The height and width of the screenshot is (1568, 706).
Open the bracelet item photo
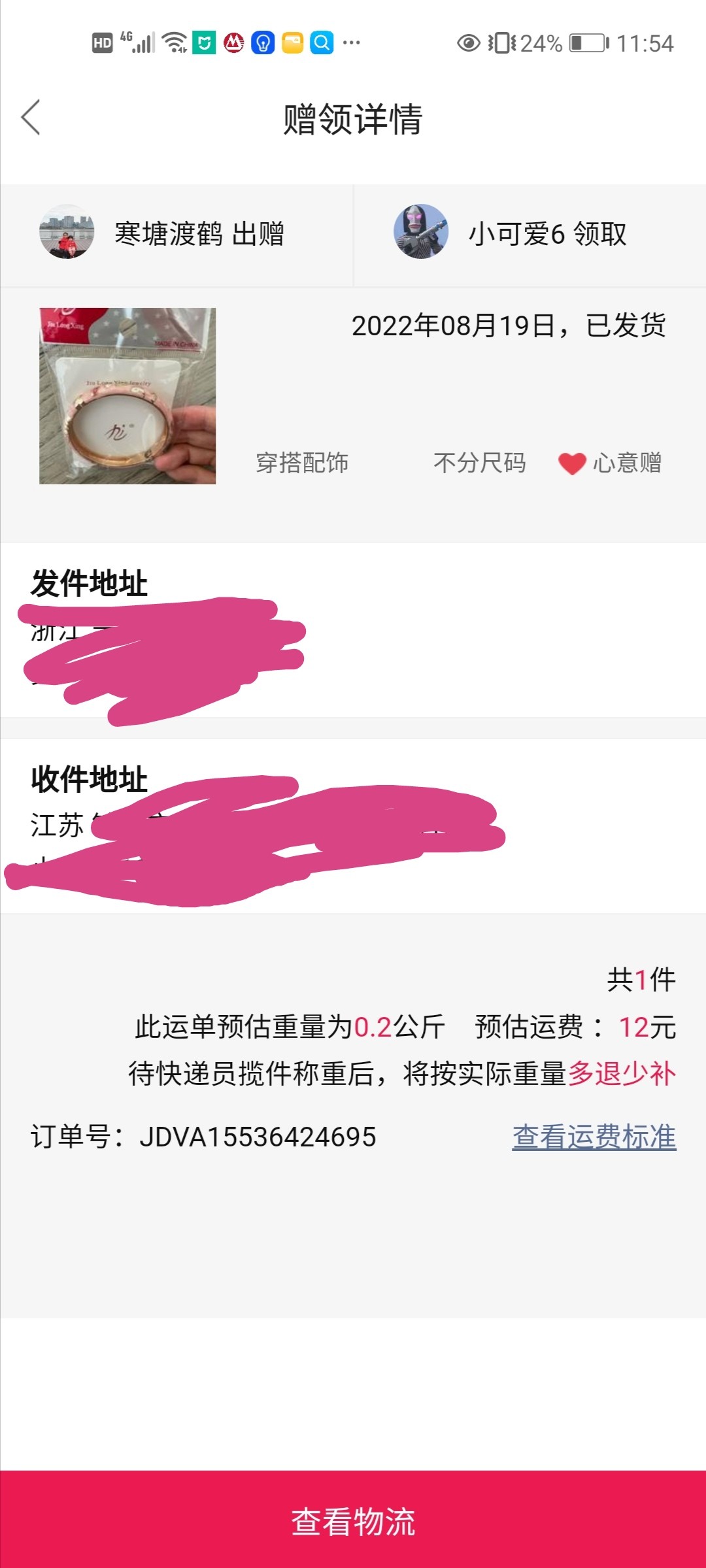pyautogui.click(x=127, y=396)
